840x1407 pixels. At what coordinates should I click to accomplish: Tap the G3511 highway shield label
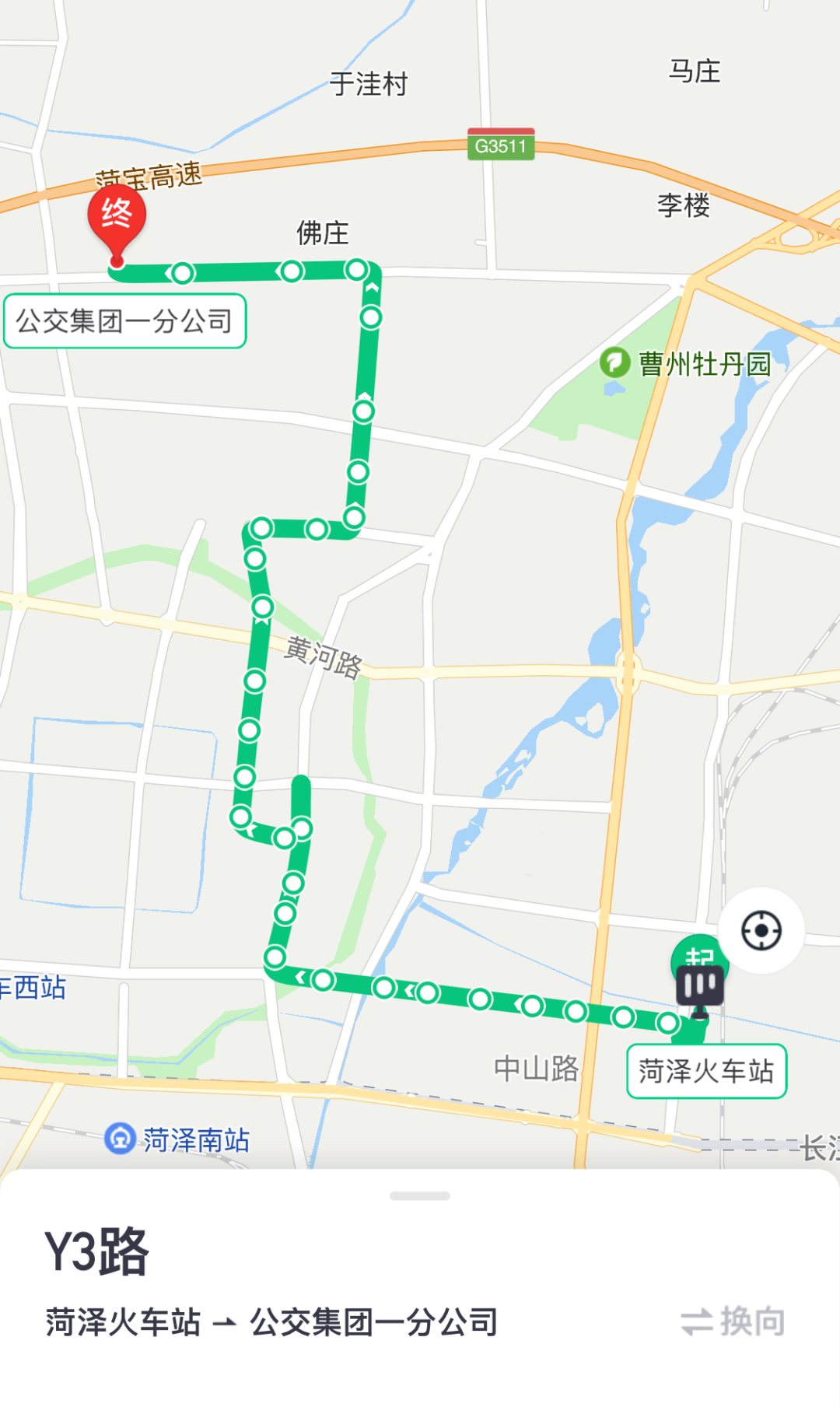point(501,145)
